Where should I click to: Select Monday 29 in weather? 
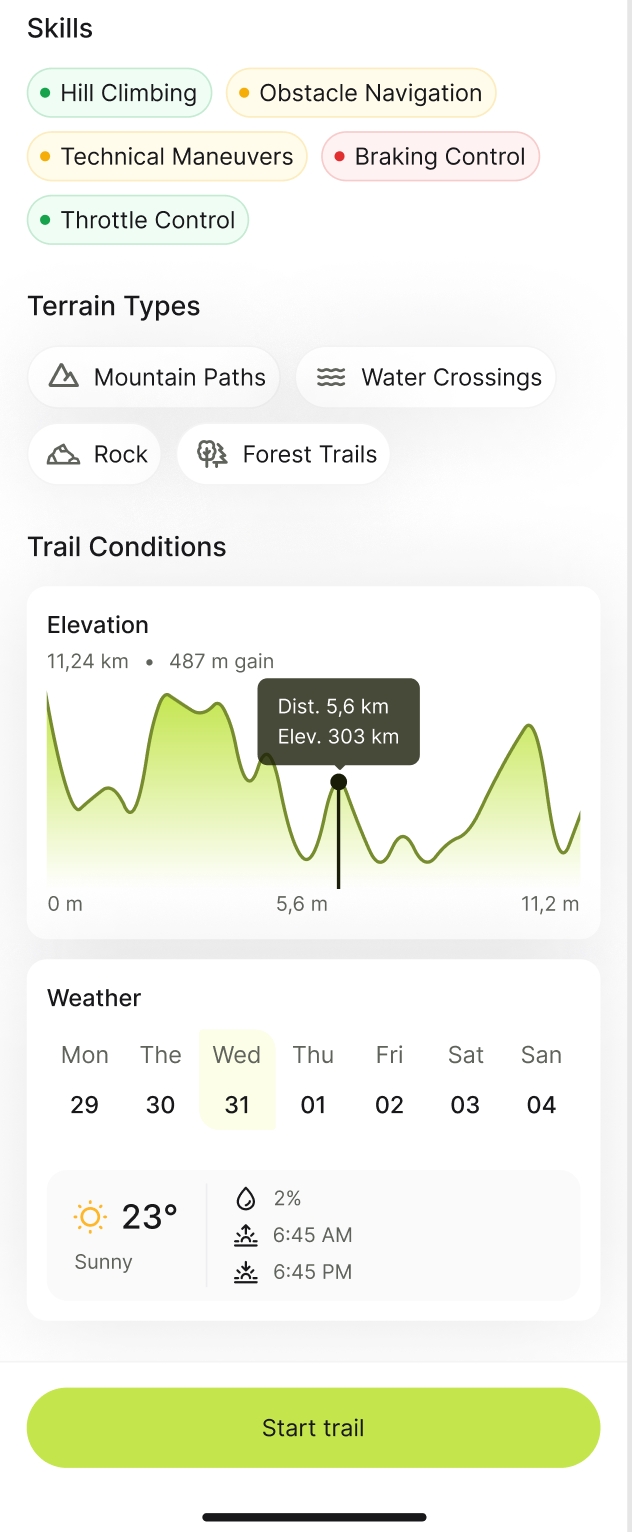click(x=85, y=1080)
